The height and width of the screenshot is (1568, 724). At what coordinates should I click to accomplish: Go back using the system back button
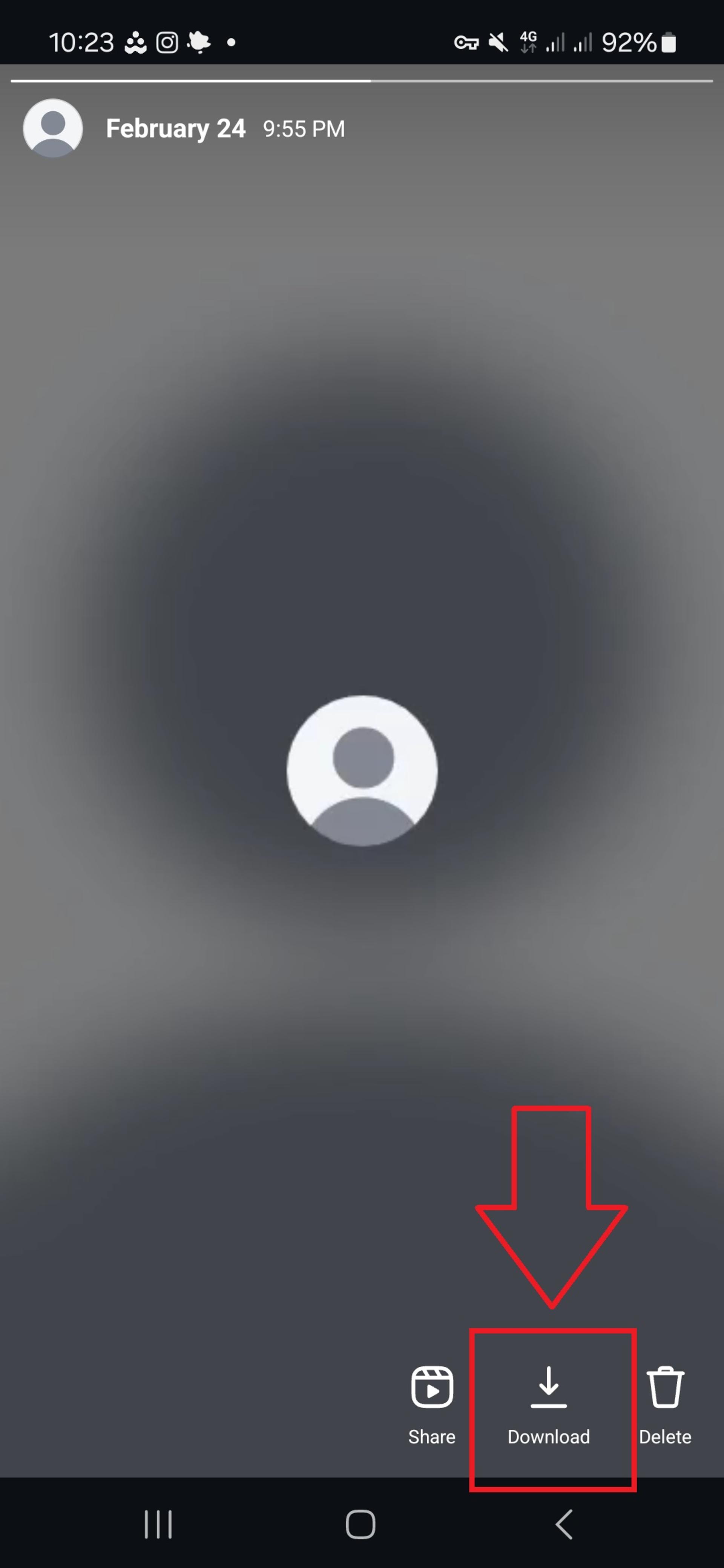[564, 1525]
